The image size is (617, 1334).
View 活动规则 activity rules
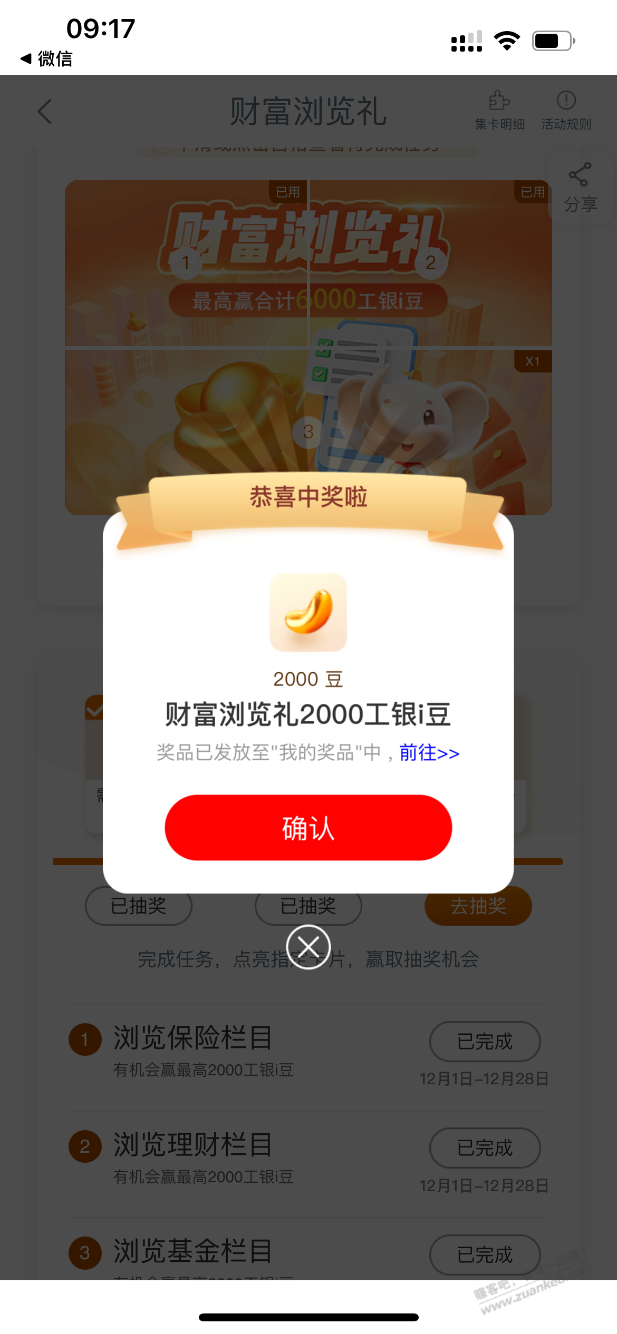point(566,111)
